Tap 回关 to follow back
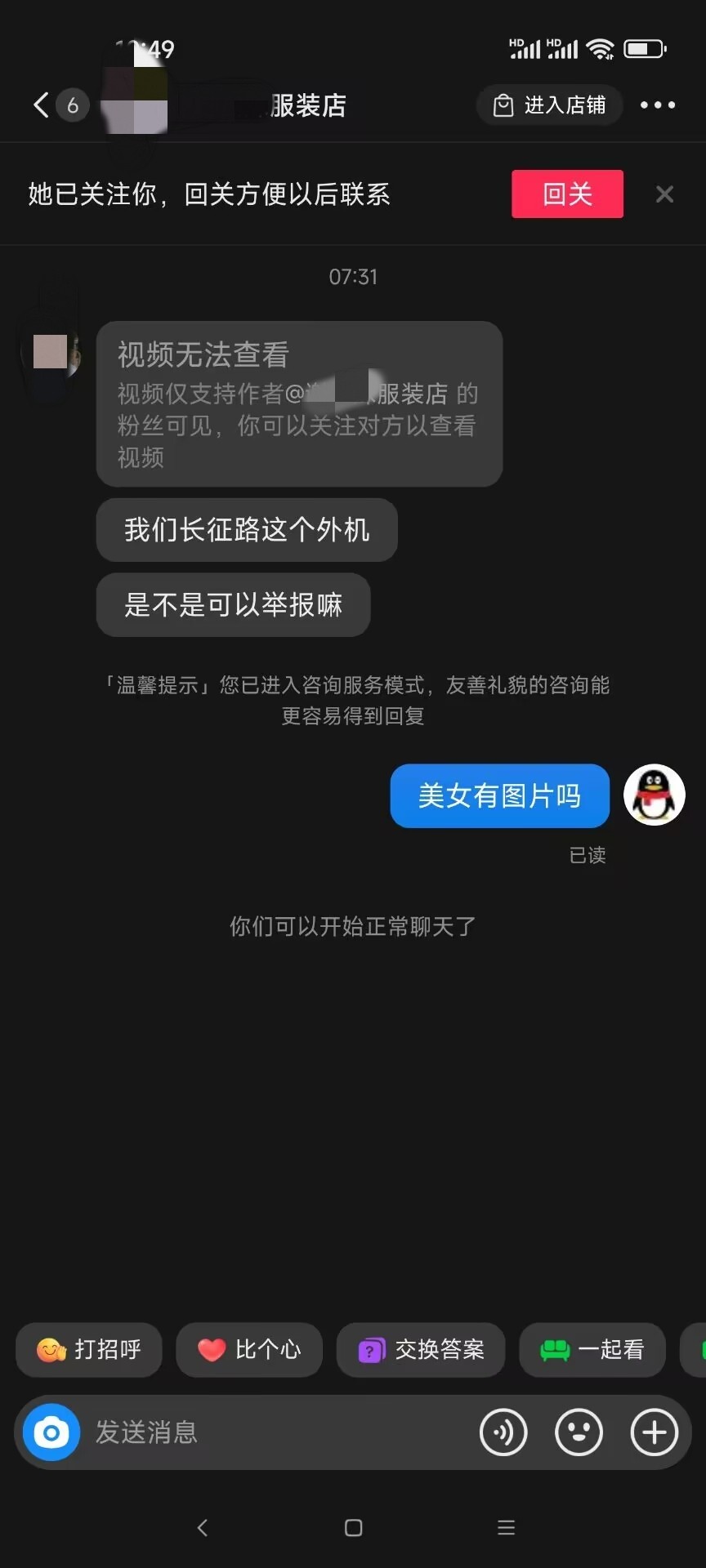The width and height of the screenshot is (706, 1568). pos(567,194)
